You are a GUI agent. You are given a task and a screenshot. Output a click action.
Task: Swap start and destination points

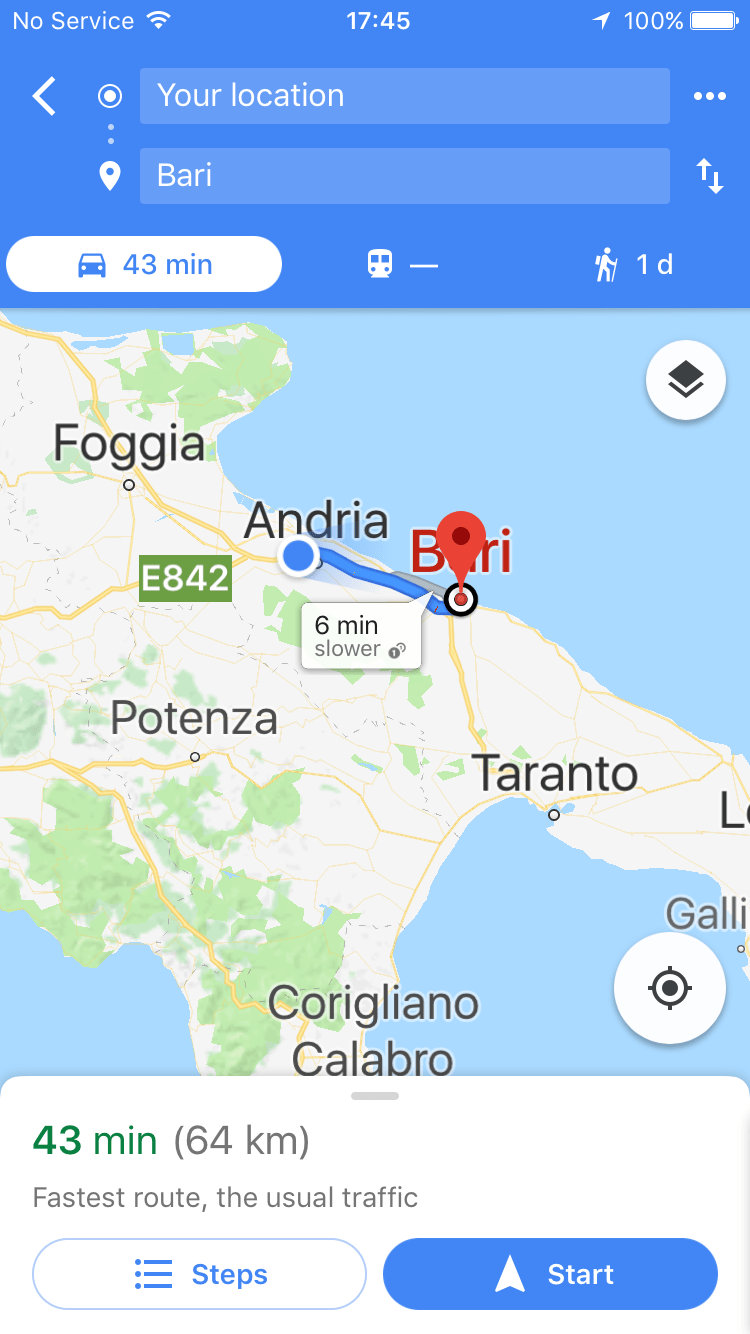(x=709, y=176)
